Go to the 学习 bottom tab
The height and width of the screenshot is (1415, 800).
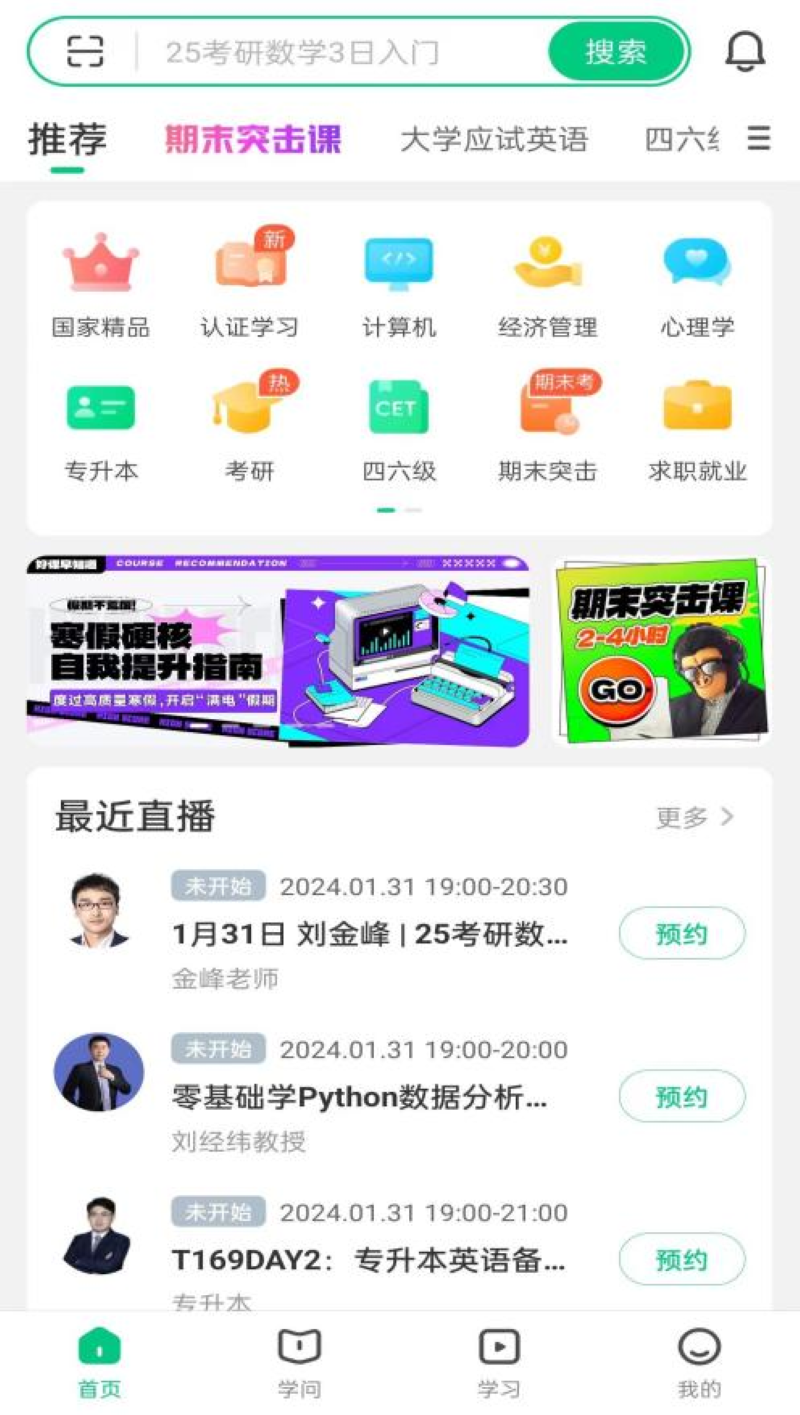[499, 1361]
